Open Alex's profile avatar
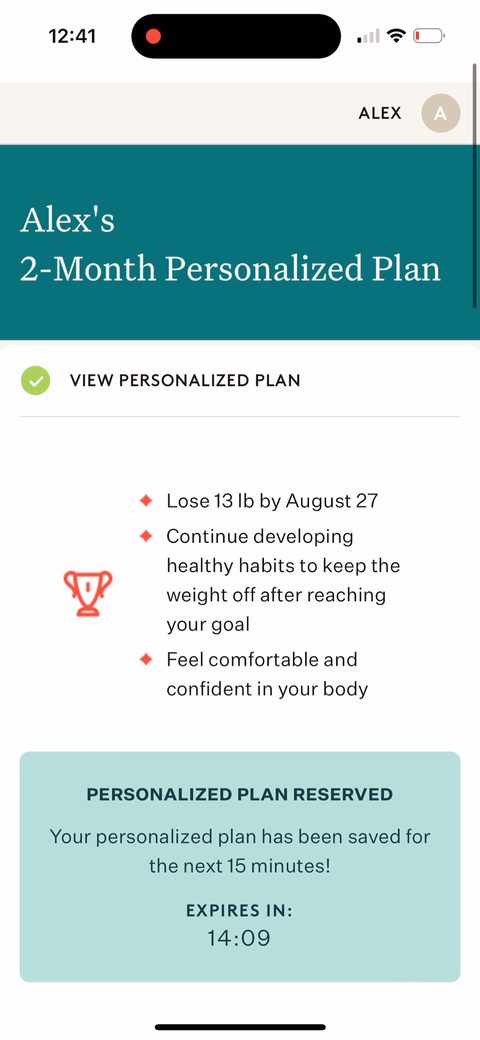This screenshot has width=480, height=1040. (441, 113)
